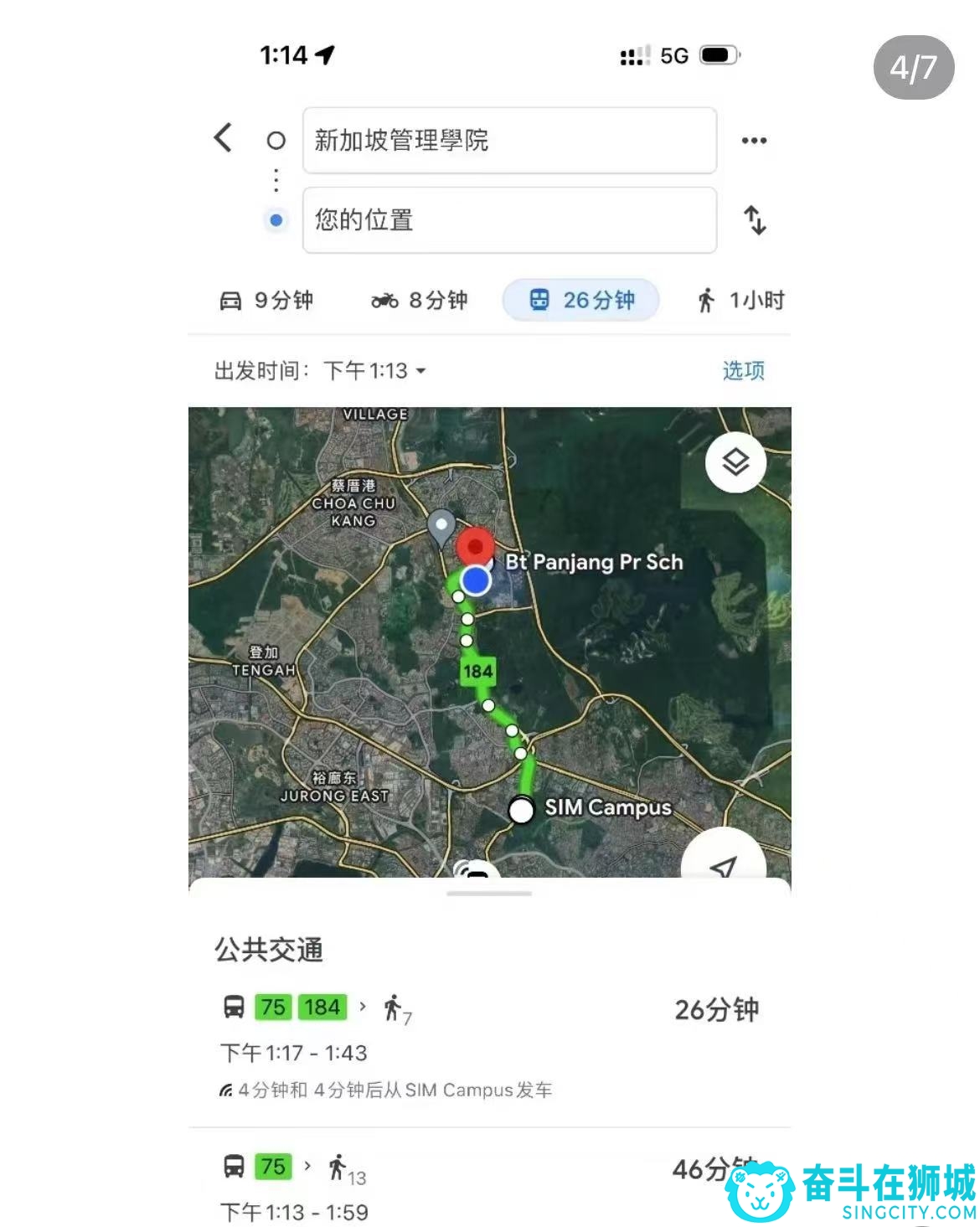The width and height of the screenshot is (980, 1227).
Task: Edit the starting point 新加坡管理學院
Action: 509,140
